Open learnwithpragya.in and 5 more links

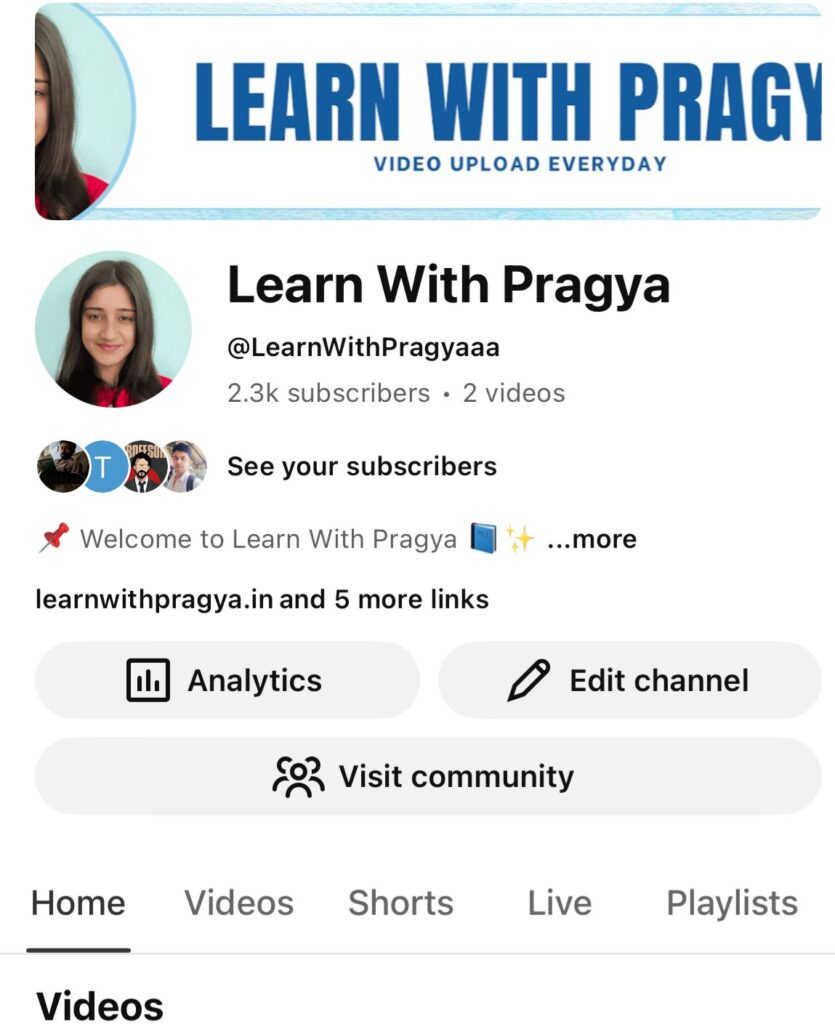(262, 600)
